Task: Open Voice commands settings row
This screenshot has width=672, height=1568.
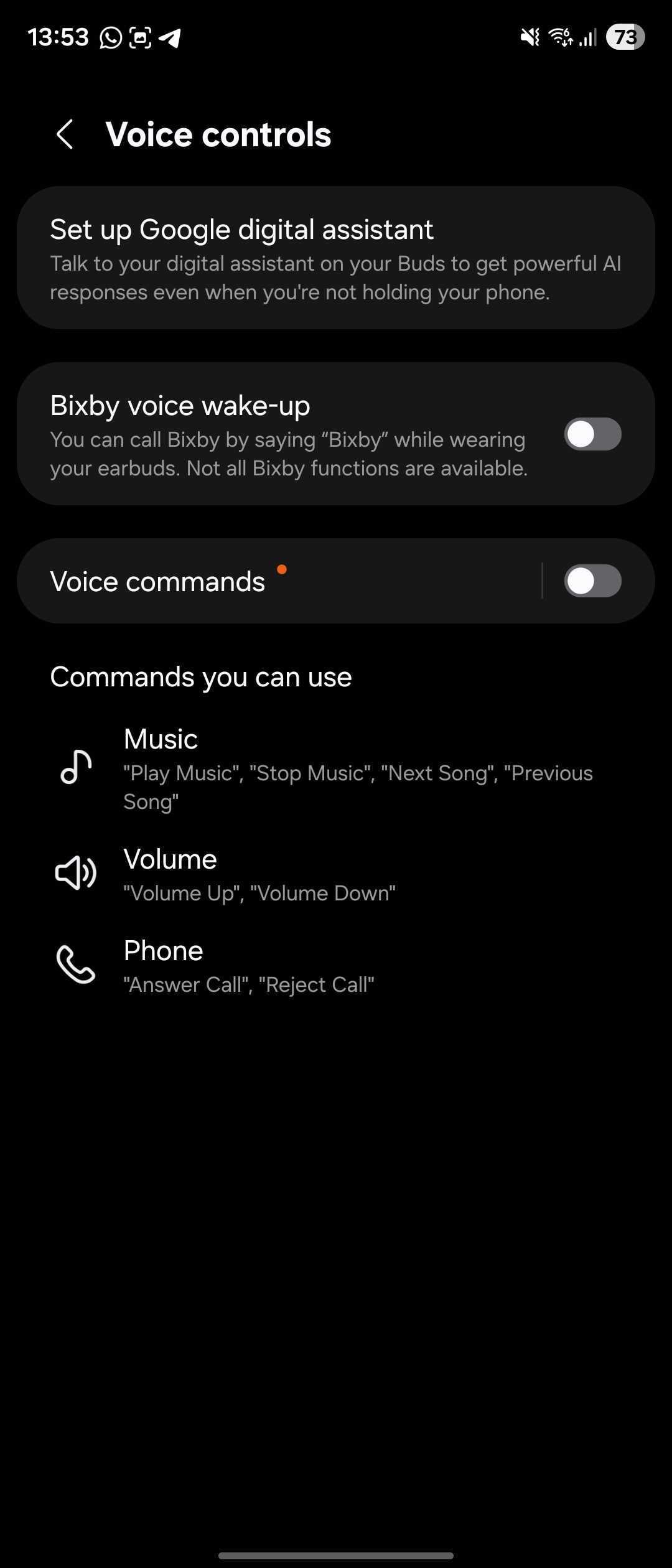Action: [274, 581]
